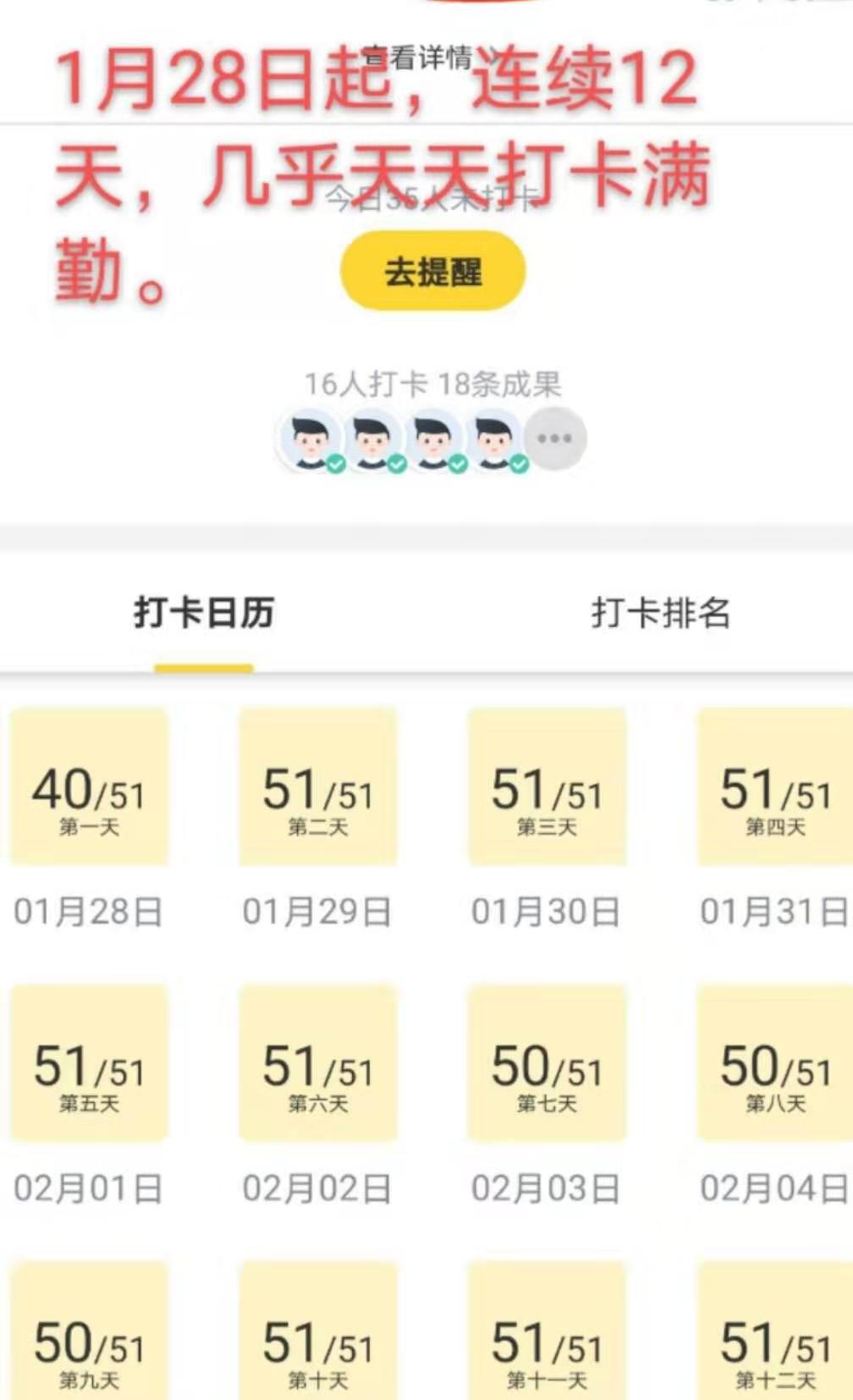View the 01月30日 third-day card

(547, 787)
